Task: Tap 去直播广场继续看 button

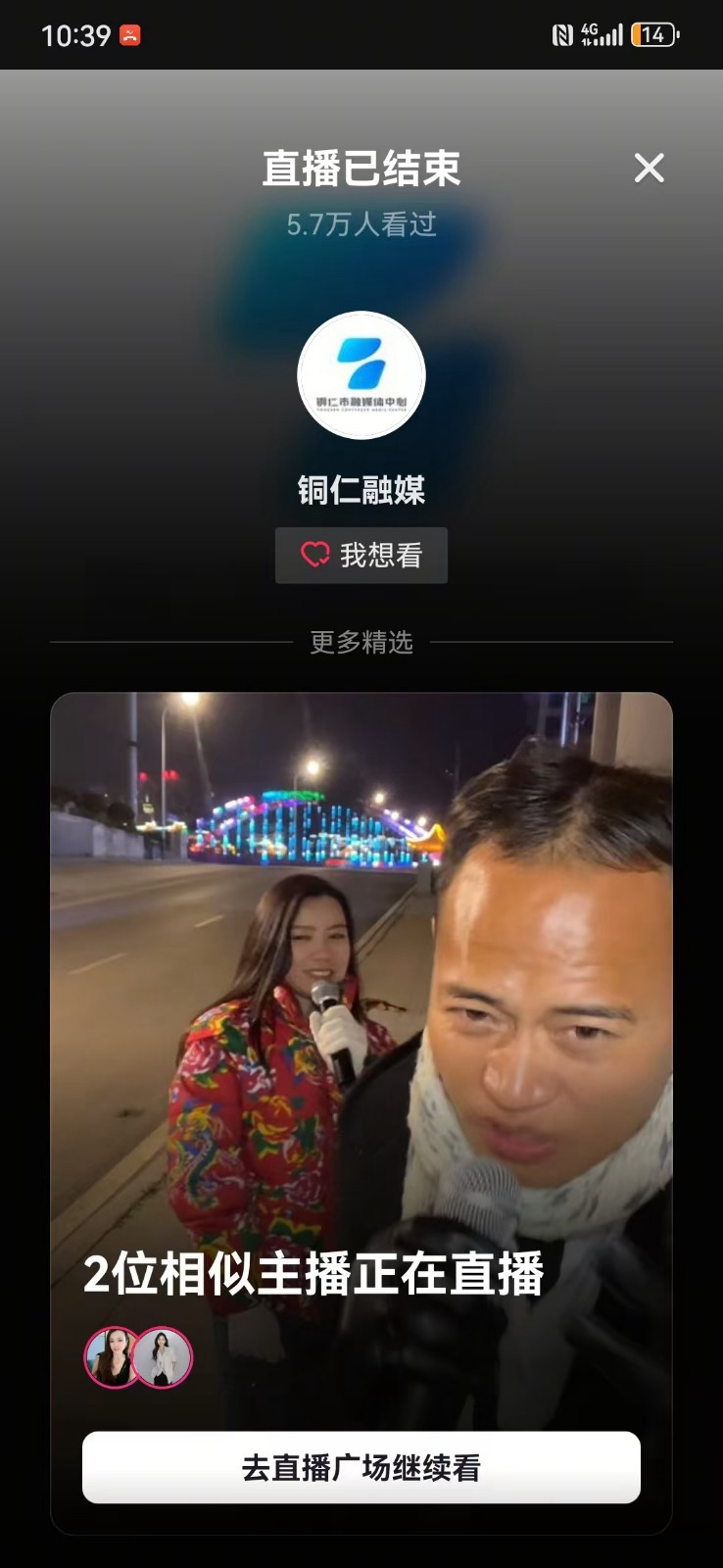Action: tap(361, 1467)
